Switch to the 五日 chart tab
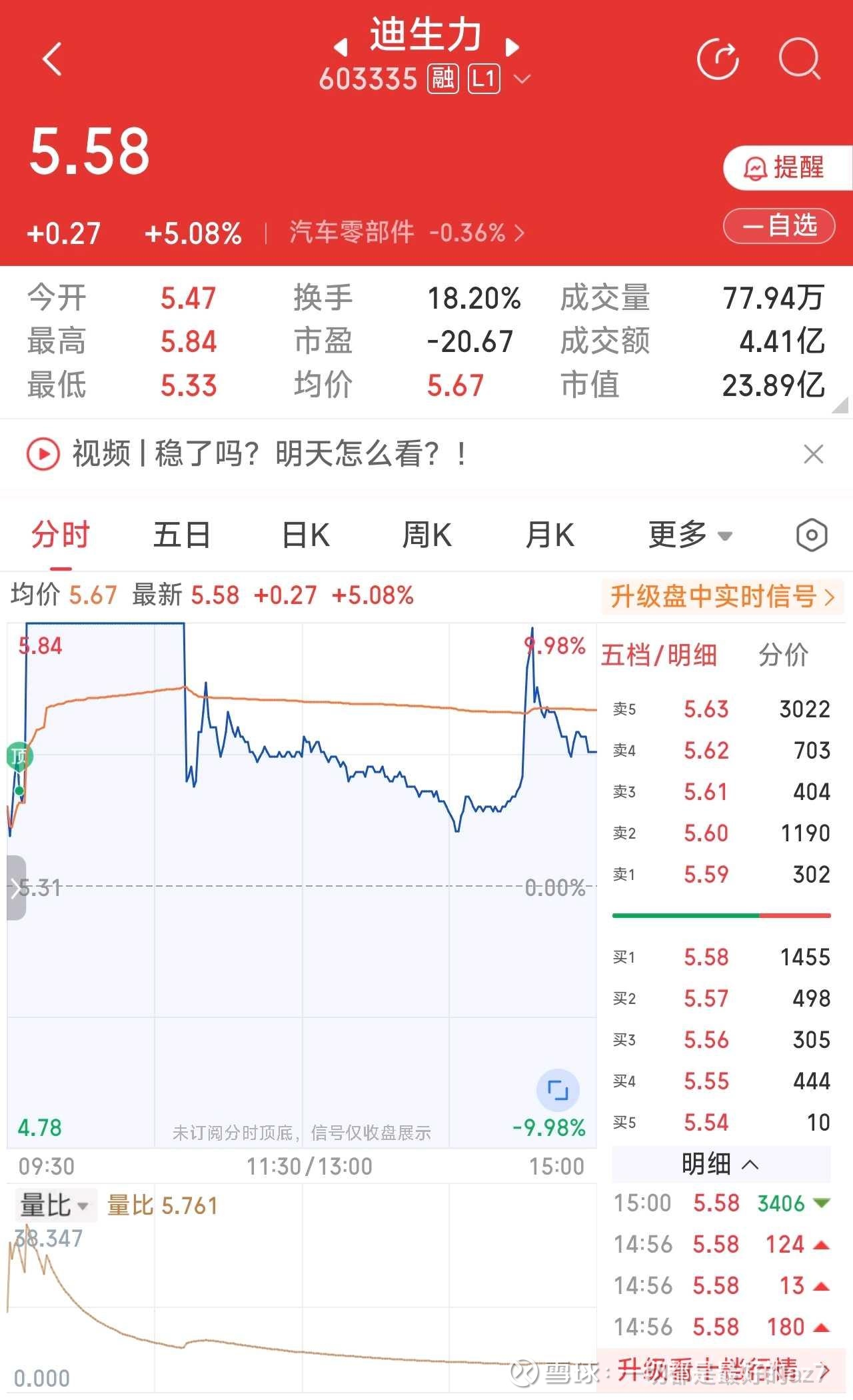The width and height of the screenshot is (853, 1400). coord(181,535)
